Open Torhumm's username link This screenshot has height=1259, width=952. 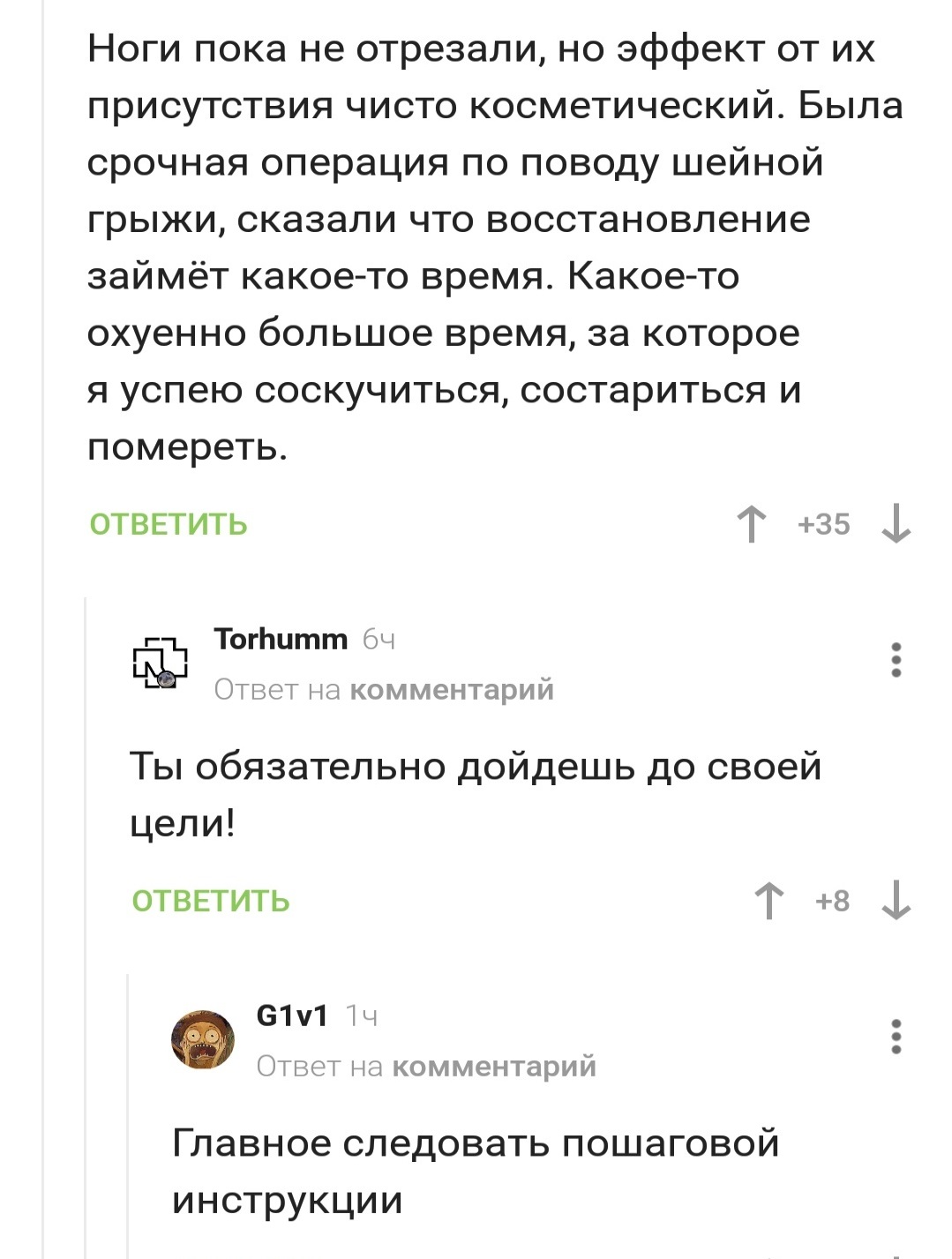point(281,639)
